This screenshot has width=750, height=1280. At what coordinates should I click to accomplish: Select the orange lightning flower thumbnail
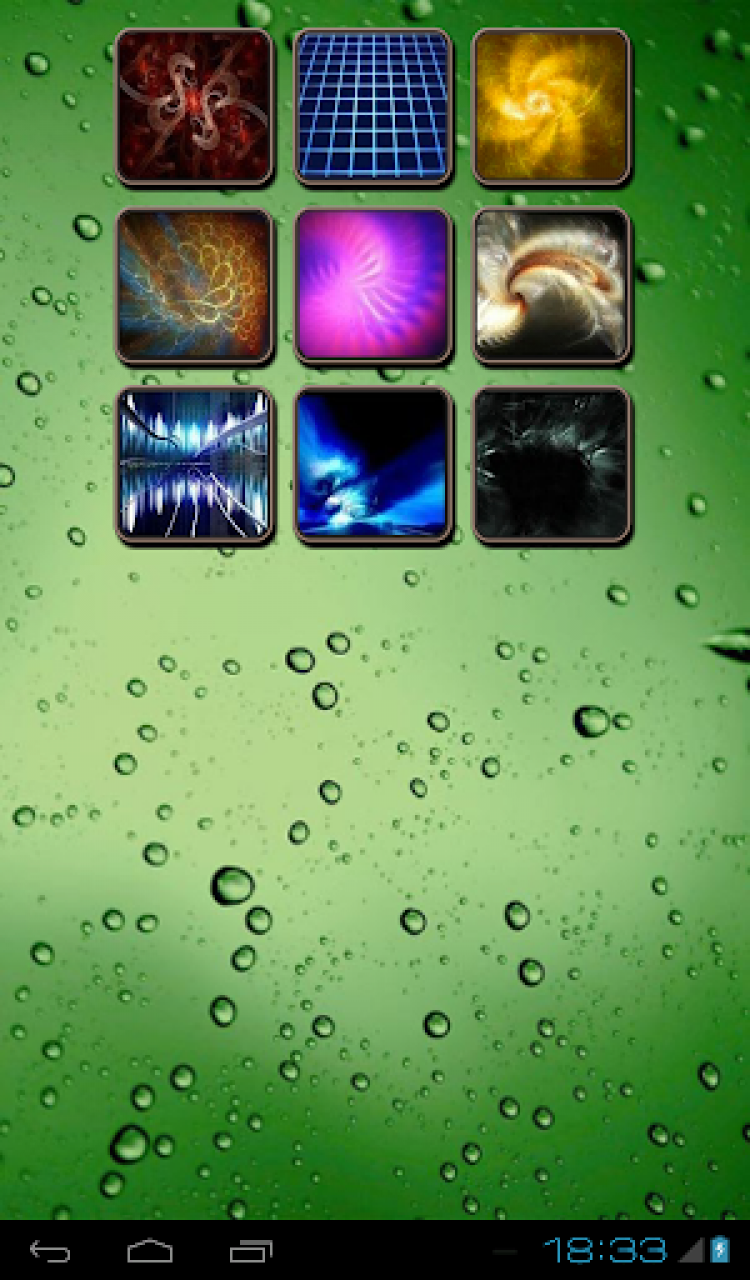195,286
